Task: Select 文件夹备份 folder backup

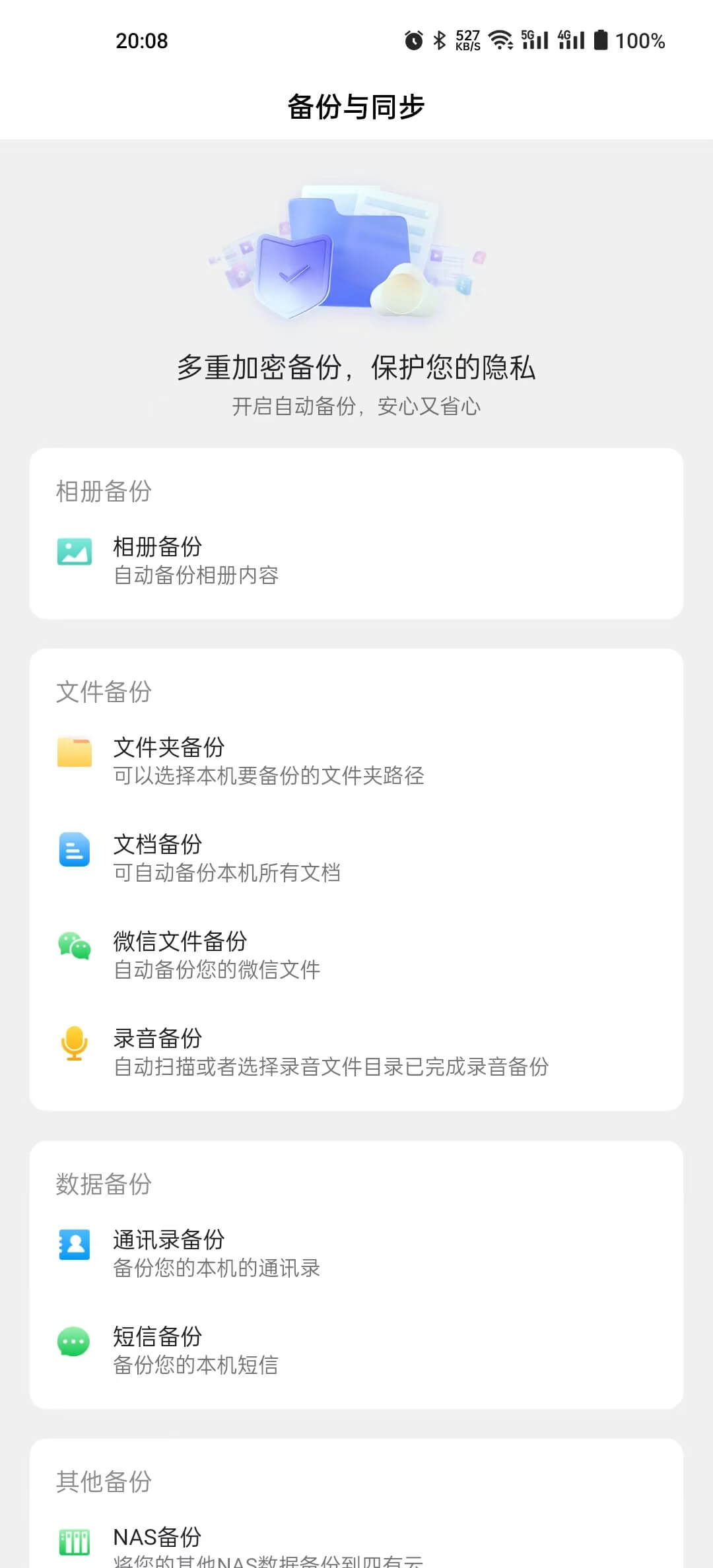Action: 356,760
